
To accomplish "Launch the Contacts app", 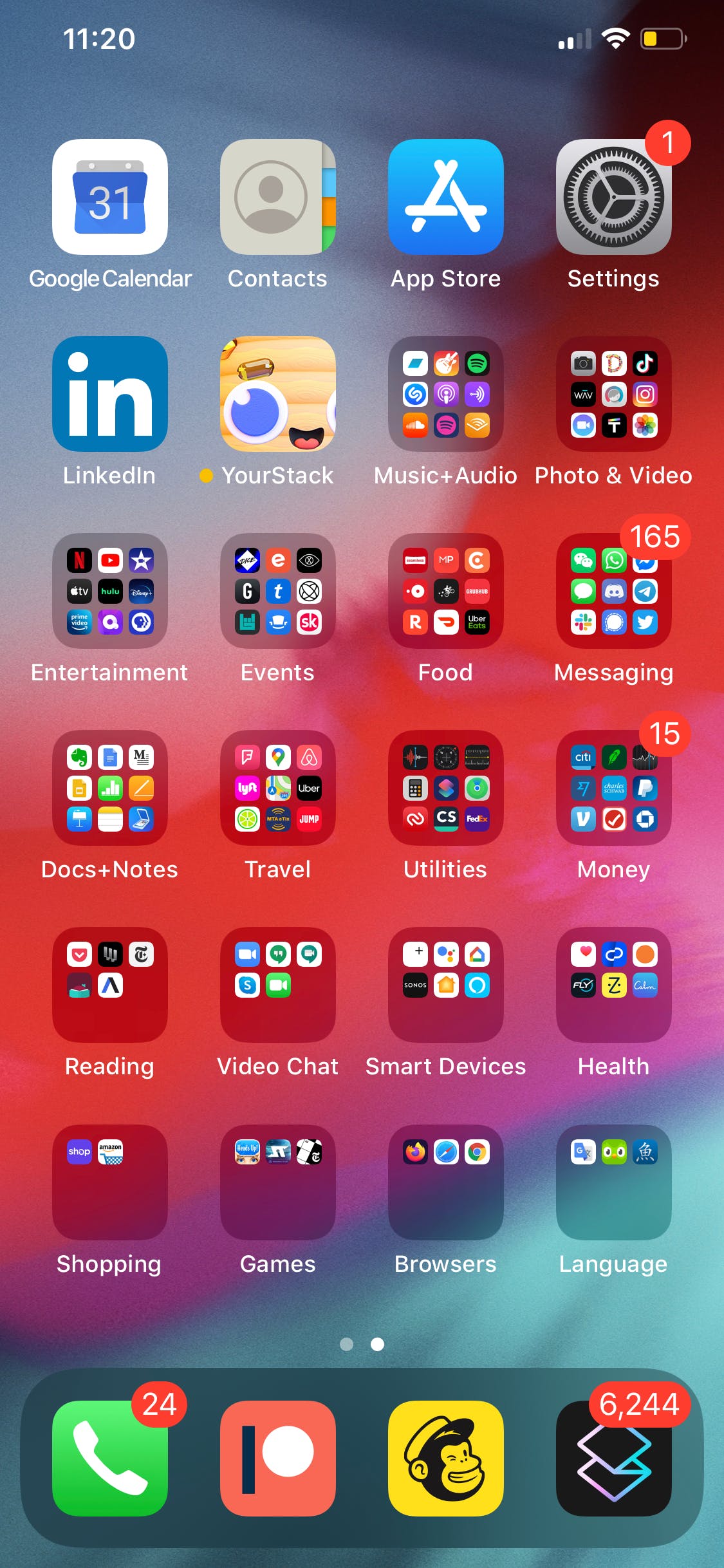I will coord(277,197).
